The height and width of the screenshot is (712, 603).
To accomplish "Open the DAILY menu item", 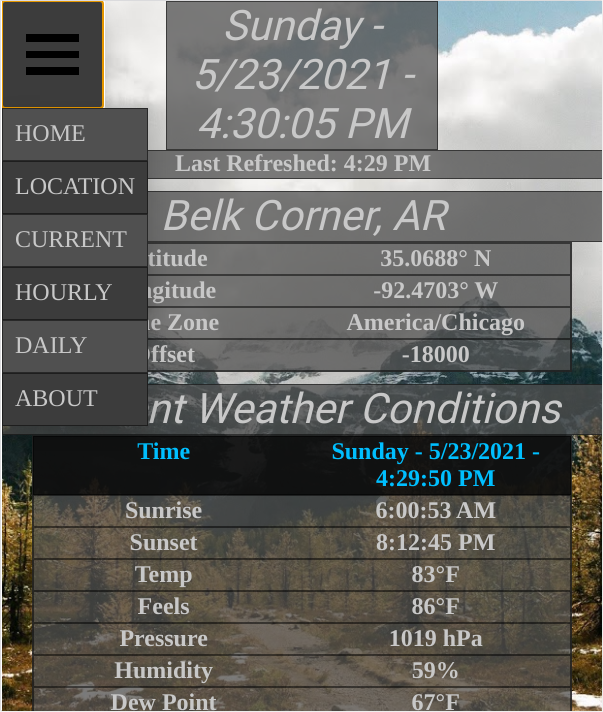I will pos(74,346).
